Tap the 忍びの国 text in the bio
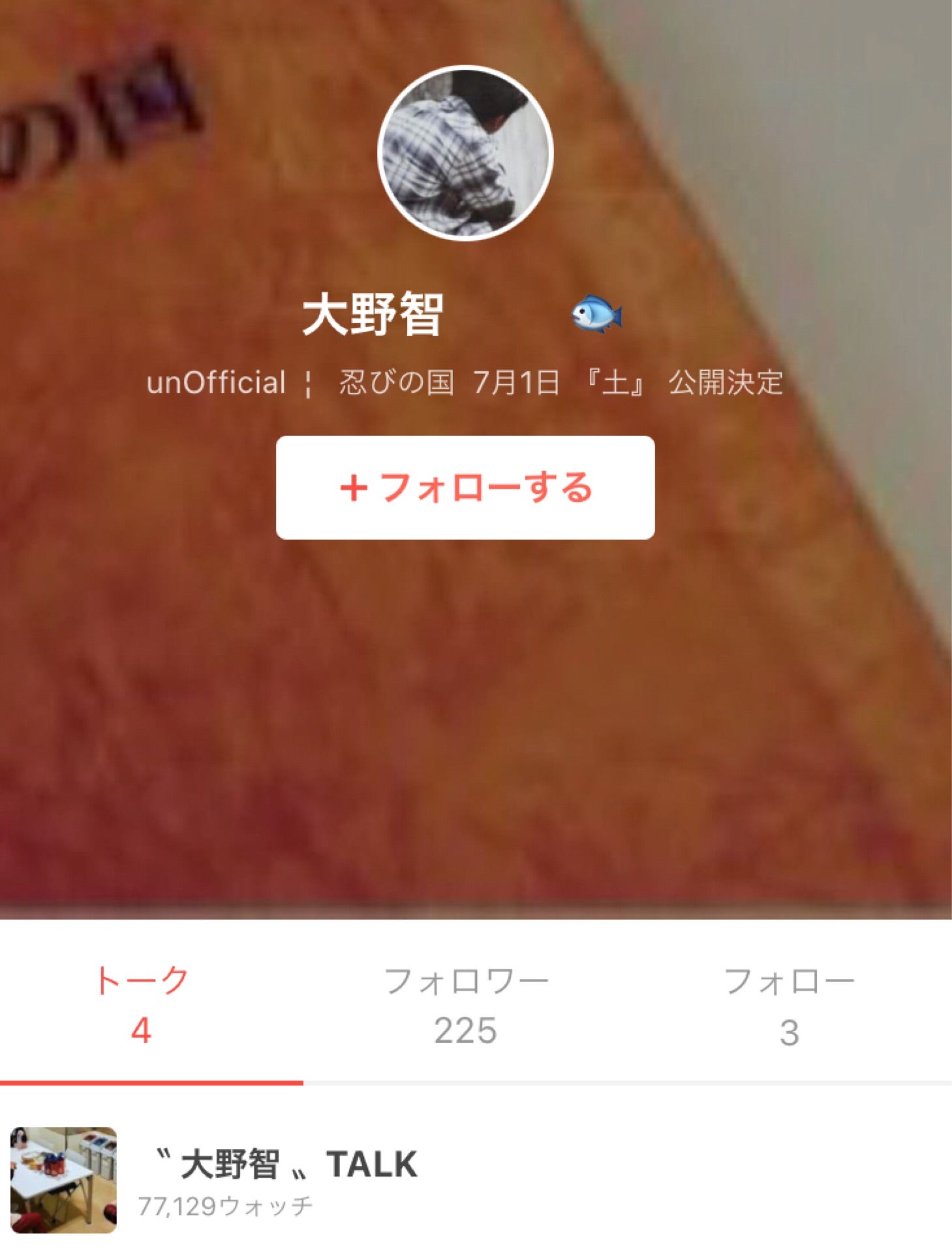The image size is (952, 1253). pyautogui.click(x=399, y=384)
